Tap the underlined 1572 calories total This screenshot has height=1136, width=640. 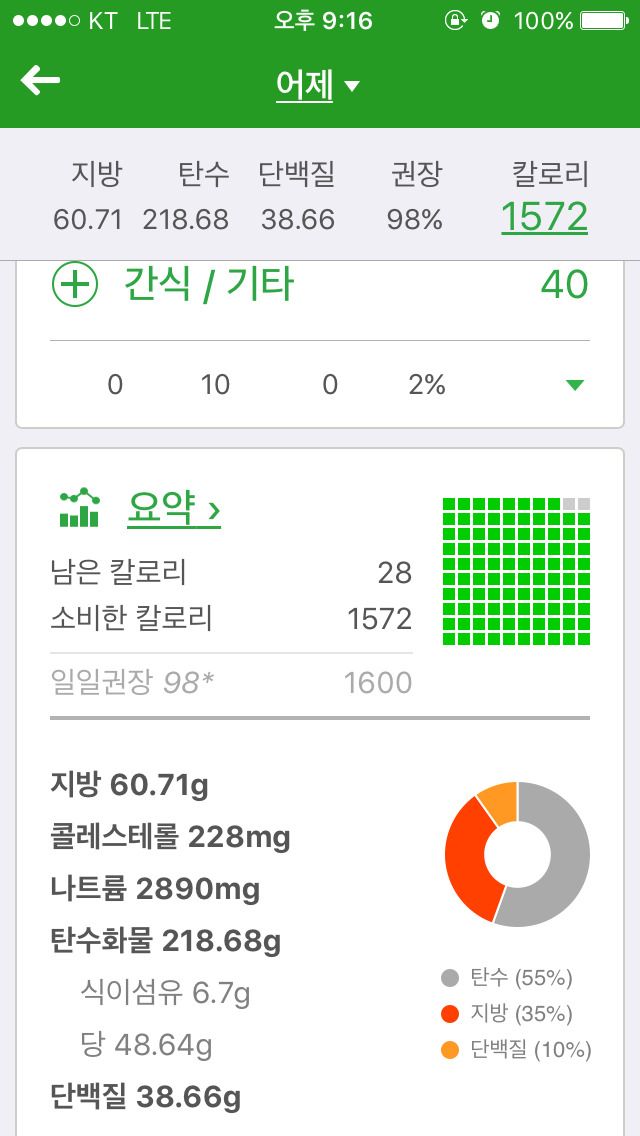pos(544,217)
